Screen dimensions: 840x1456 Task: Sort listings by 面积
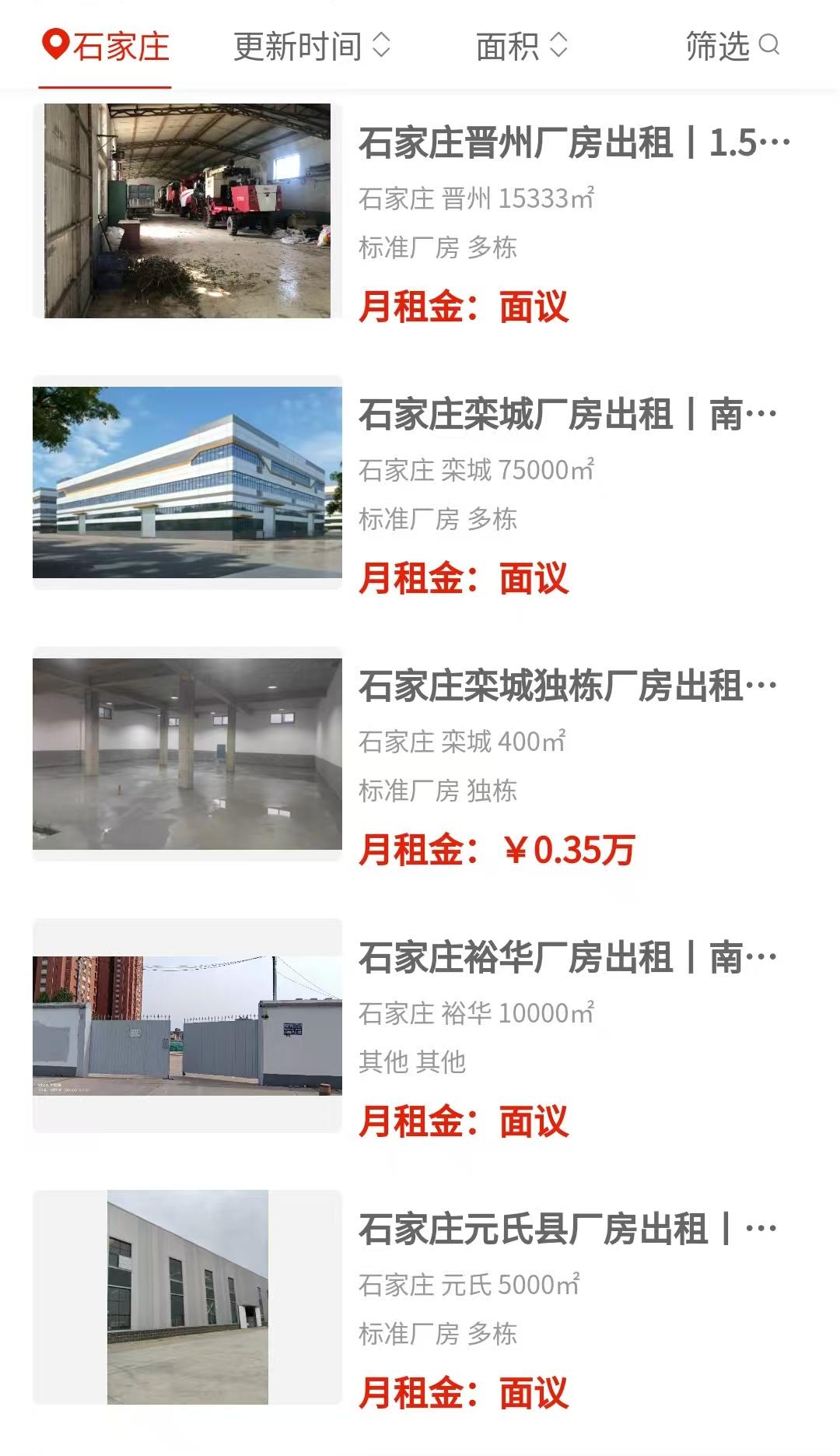[x=521, y=47]
